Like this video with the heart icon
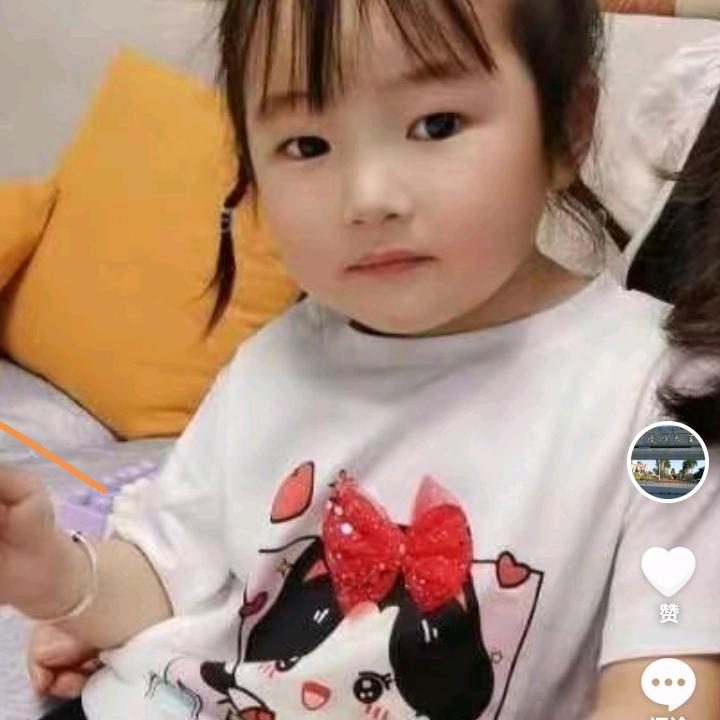The height and width of the screenshot is (720, 720). click(668, 571)
